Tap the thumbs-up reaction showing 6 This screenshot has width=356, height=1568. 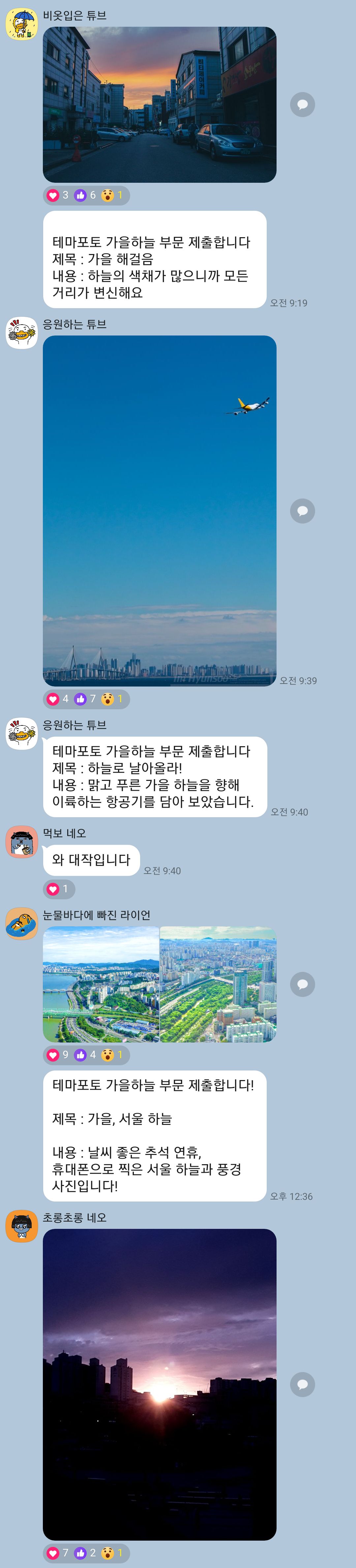pyautogui.click(x=85, y=195)
